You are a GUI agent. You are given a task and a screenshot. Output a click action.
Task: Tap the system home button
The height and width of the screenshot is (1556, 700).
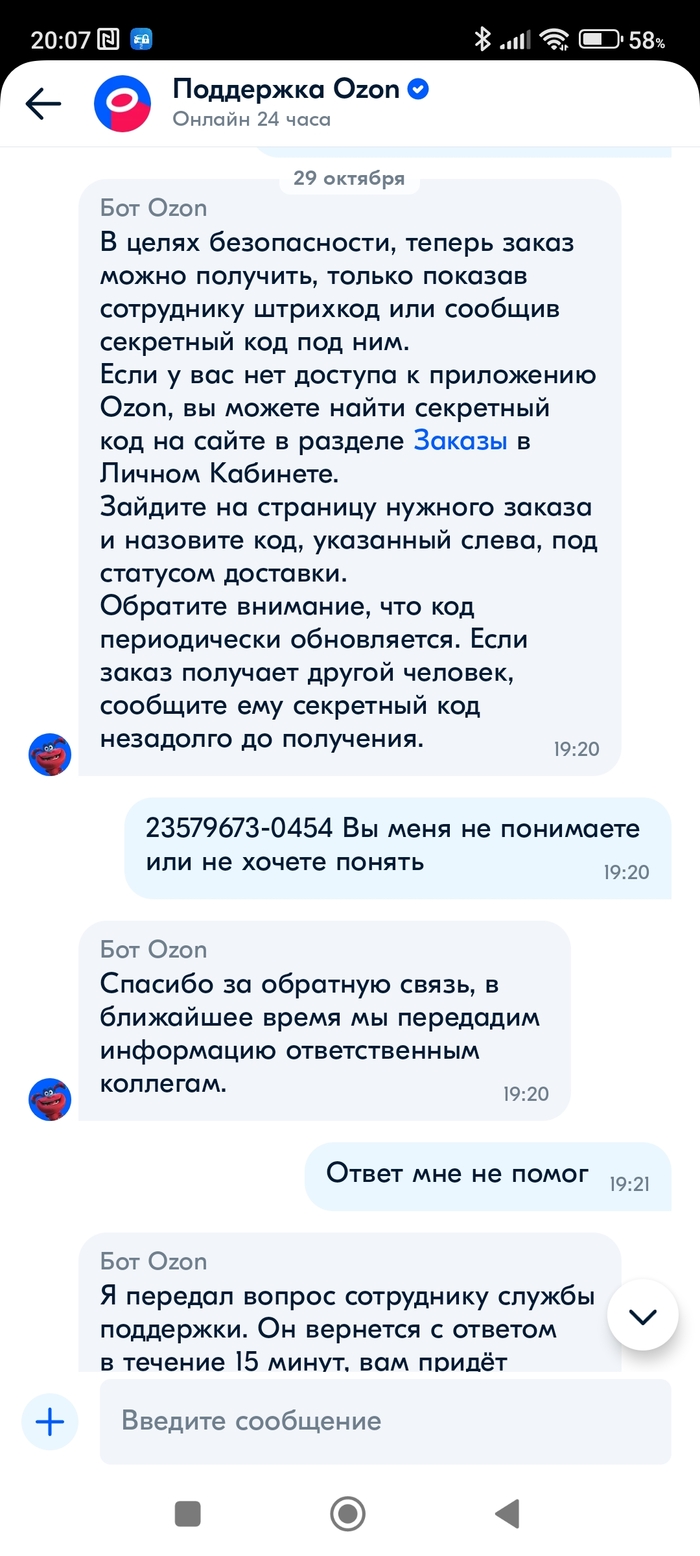click(348, 1513)
